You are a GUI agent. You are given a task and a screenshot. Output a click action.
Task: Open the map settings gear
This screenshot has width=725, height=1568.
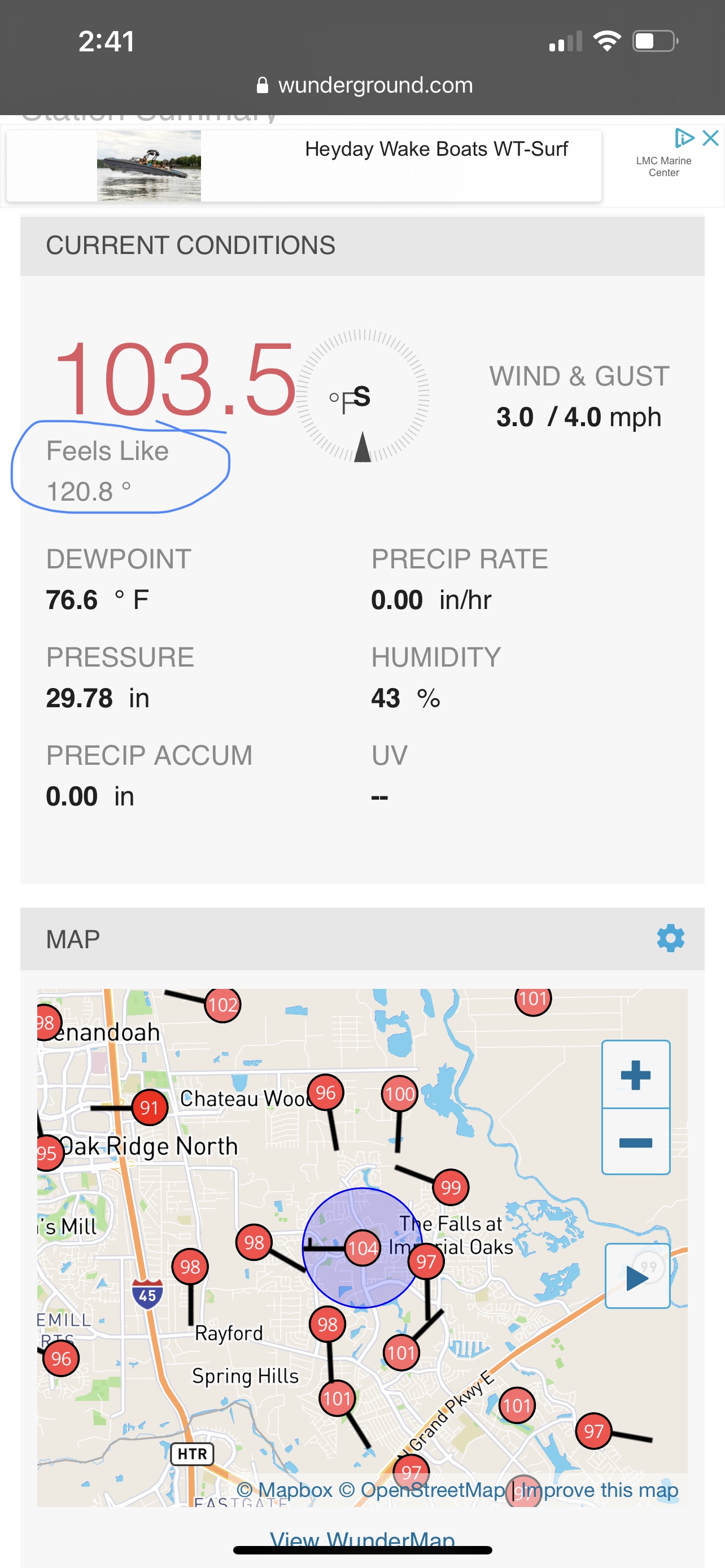[x=670, y=938]
